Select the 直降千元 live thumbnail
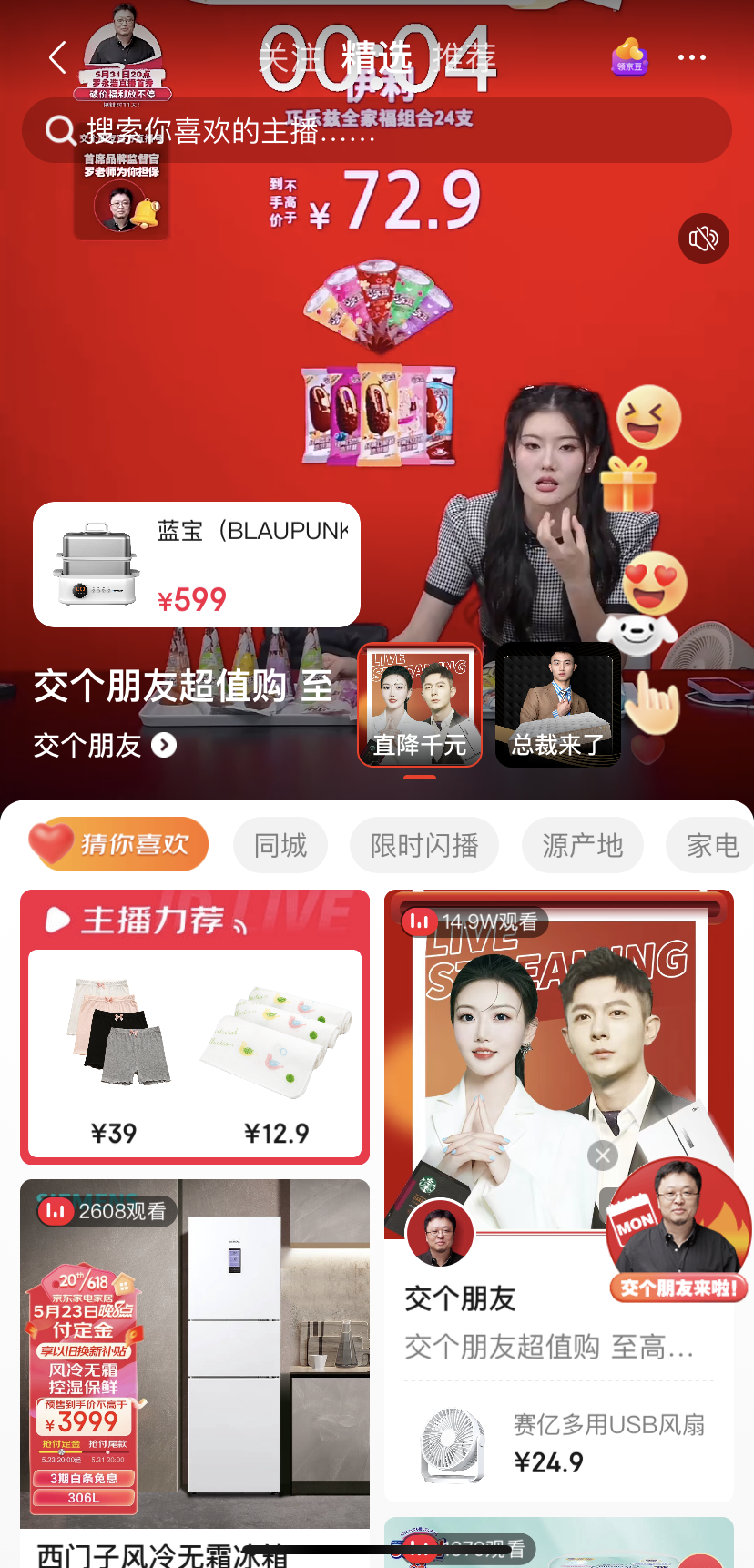 420,704
